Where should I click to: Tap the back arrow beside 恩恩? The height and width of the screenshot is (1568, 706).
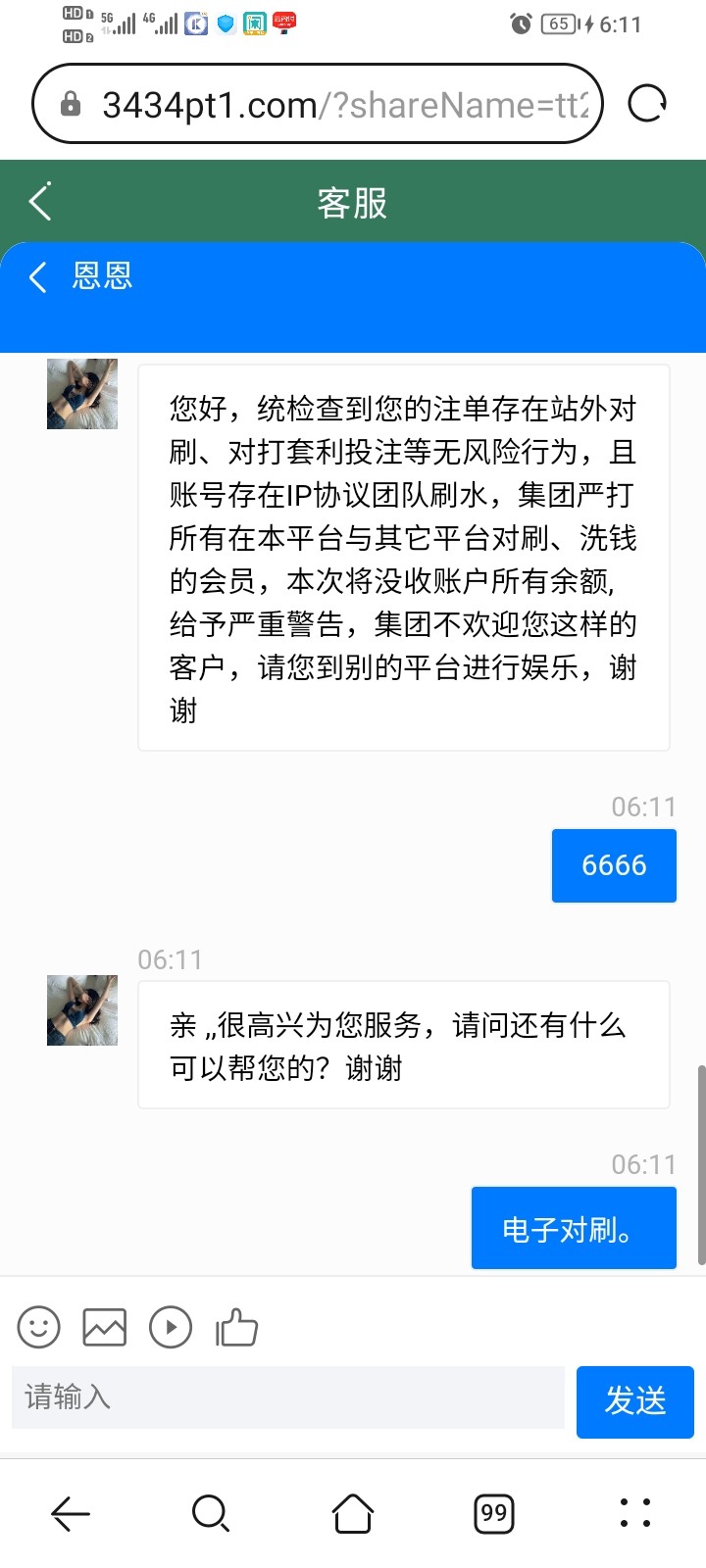click(x=38, y=276)
